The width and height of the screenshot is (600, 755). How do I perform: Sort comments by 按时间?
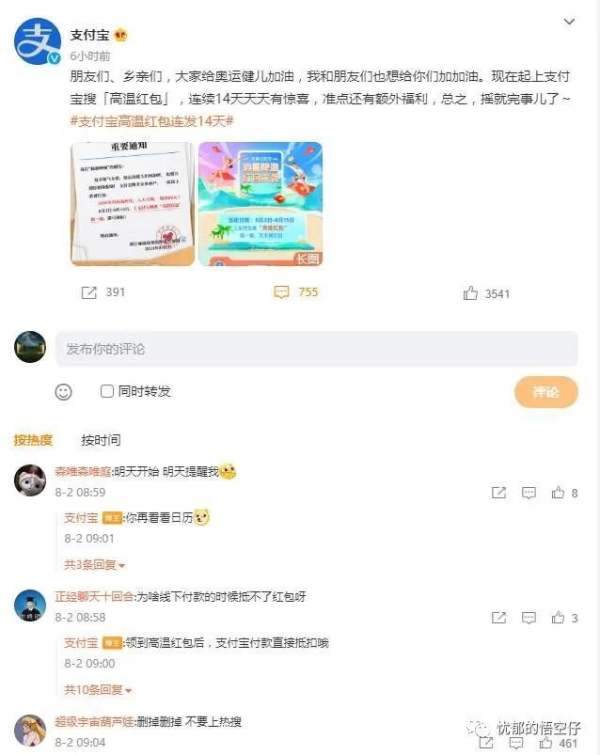coord(101,440)
